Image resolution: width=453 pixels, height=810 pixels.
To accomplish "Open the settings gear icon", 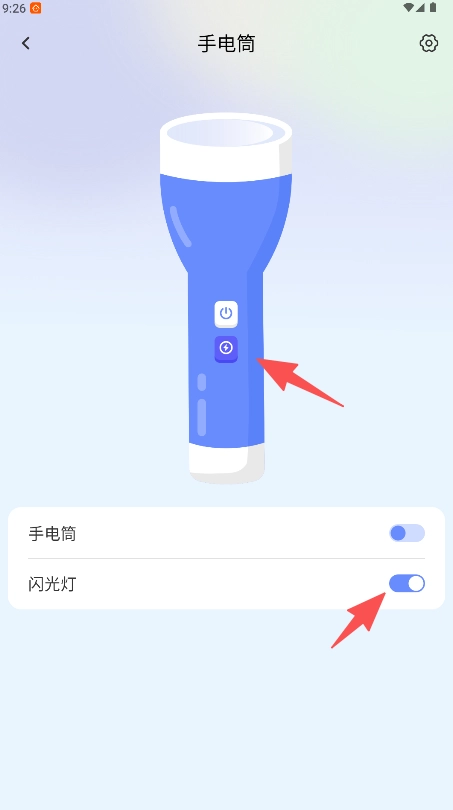I will click(x=428, y=43).
